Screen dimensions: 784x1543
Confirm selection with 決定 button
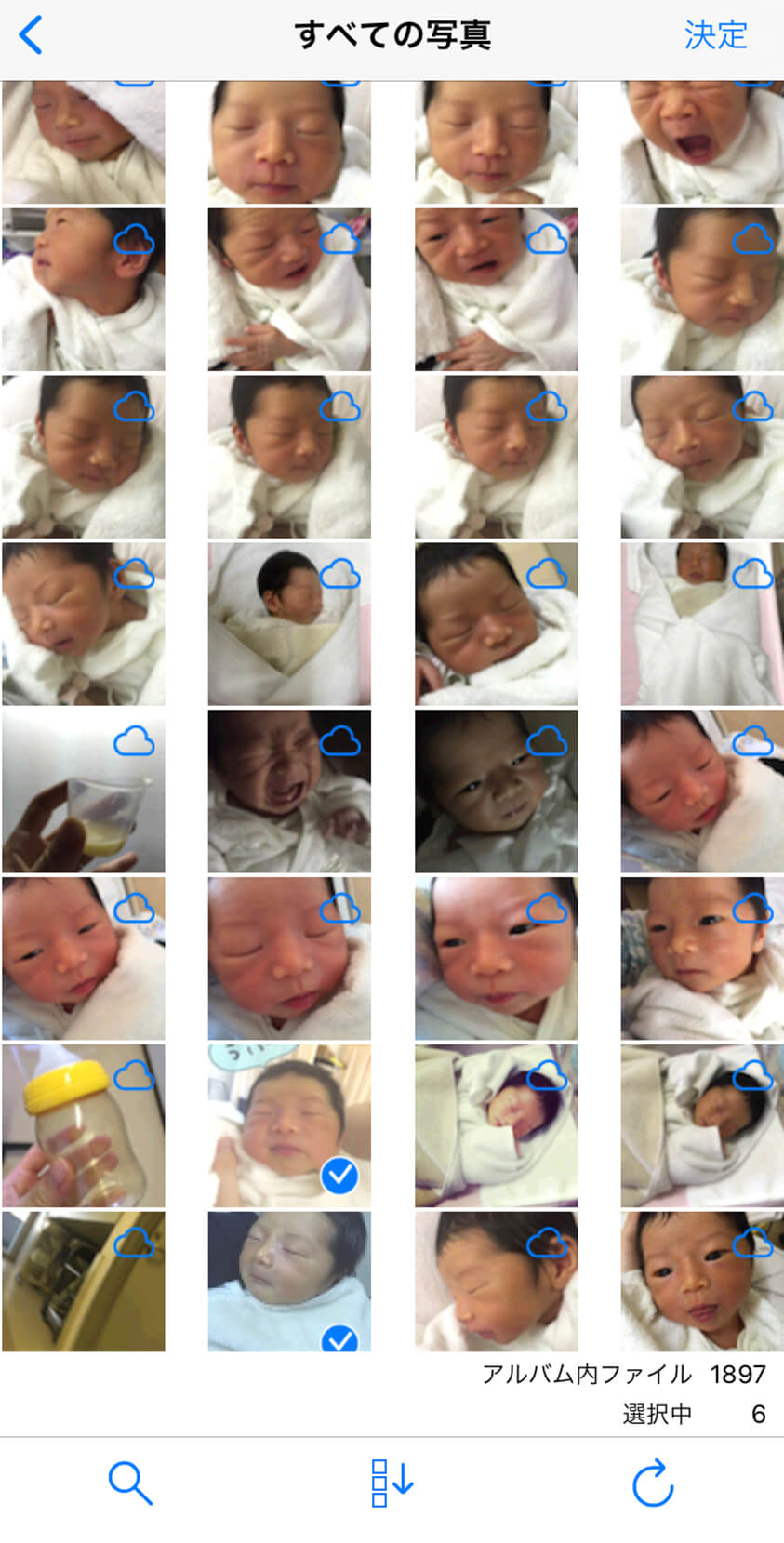715,35
